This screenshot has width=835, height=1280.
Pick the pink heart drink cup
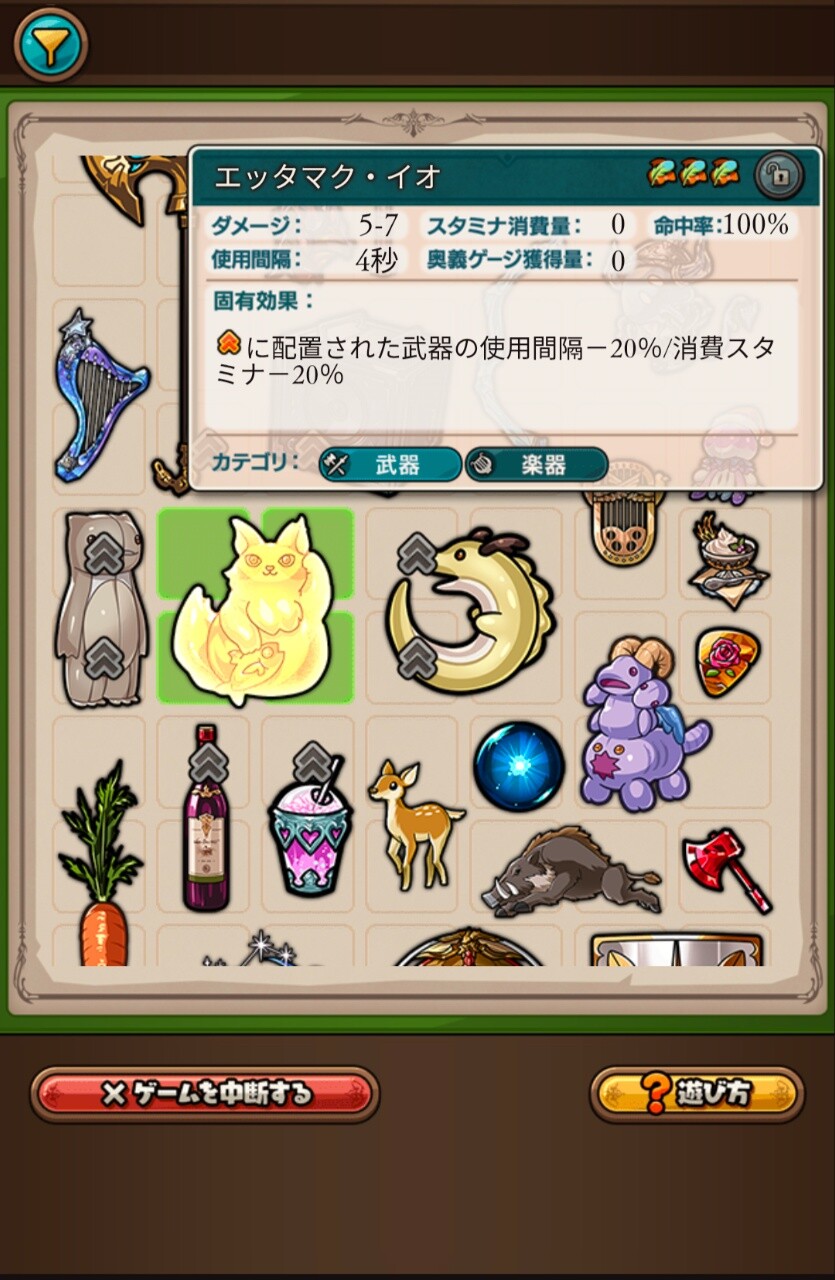(310, 825)
